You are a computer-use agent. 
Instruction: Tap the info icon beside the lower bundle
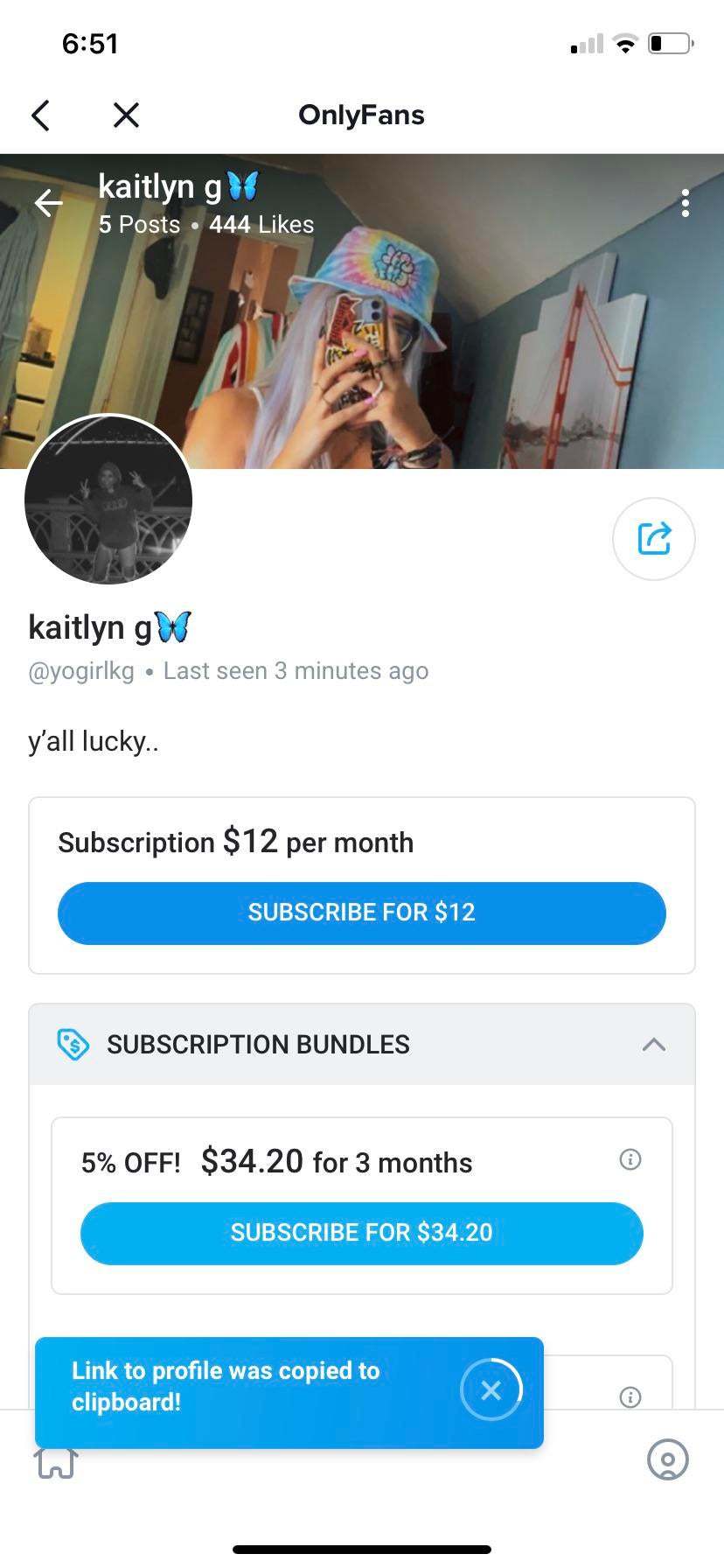(x=630, y=1397)
